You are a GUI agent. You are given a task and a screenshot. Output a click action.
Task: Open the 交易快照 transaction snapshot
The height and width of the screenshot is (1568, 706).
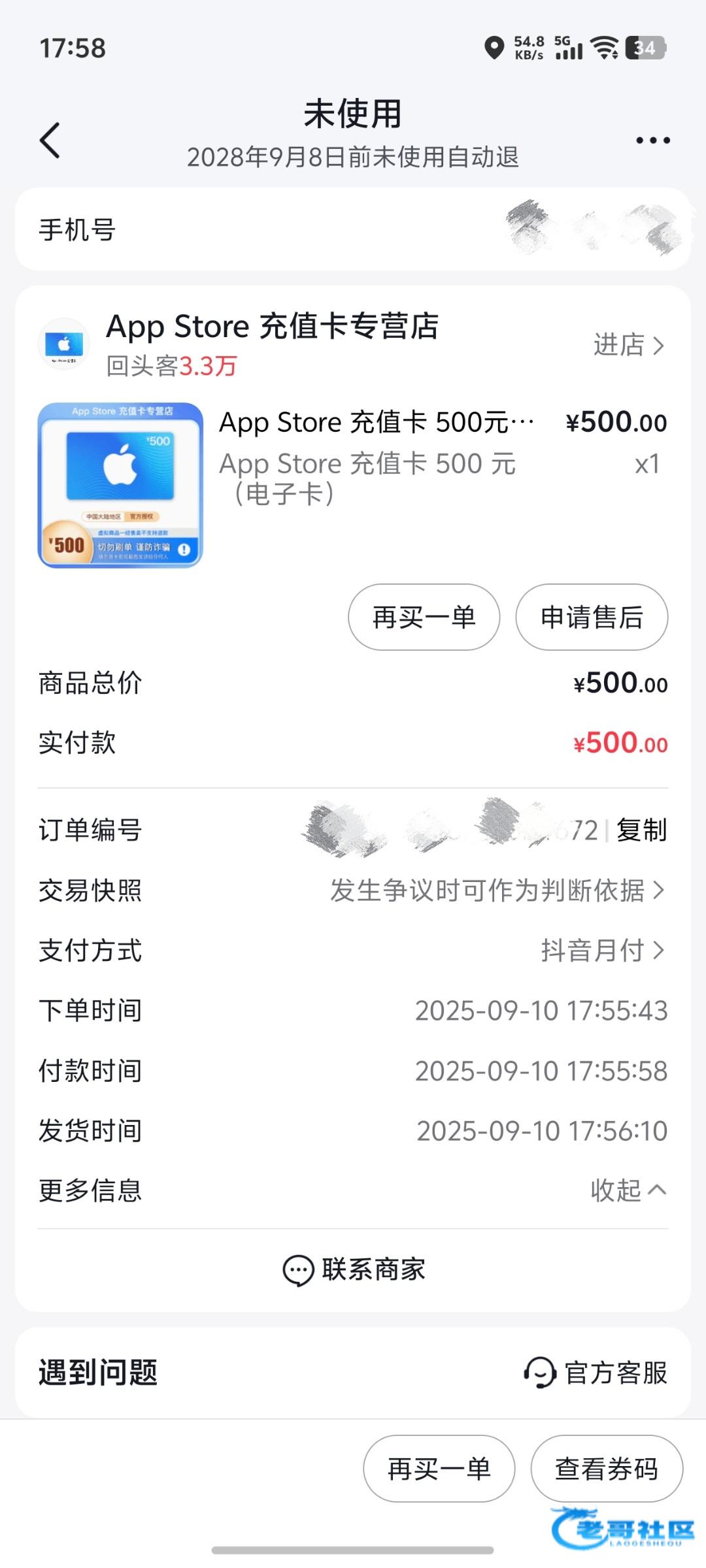497,890
